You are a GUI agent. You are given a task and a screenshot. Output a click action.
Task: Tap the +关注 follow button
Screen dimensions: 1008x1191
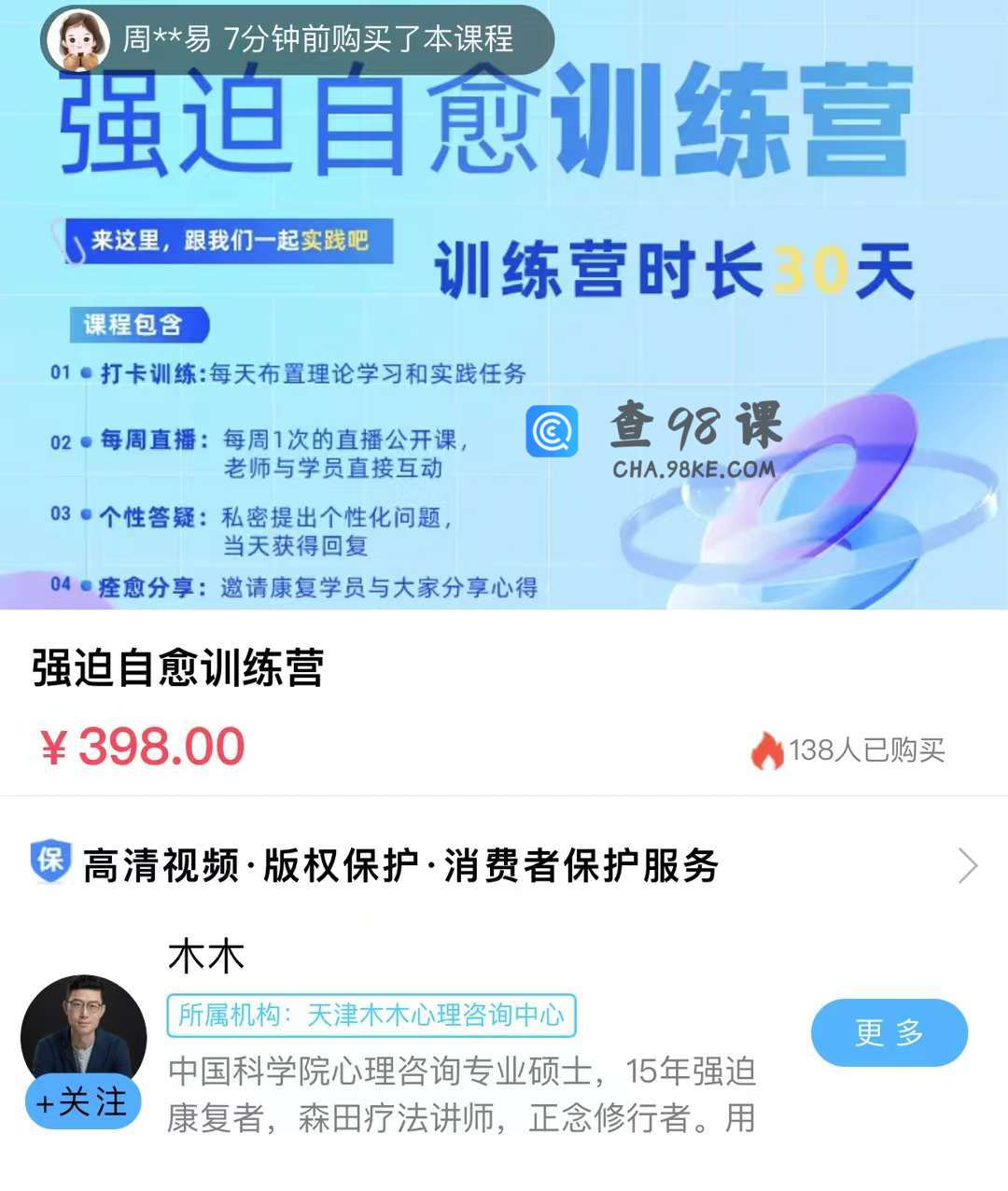[82, 1102]
